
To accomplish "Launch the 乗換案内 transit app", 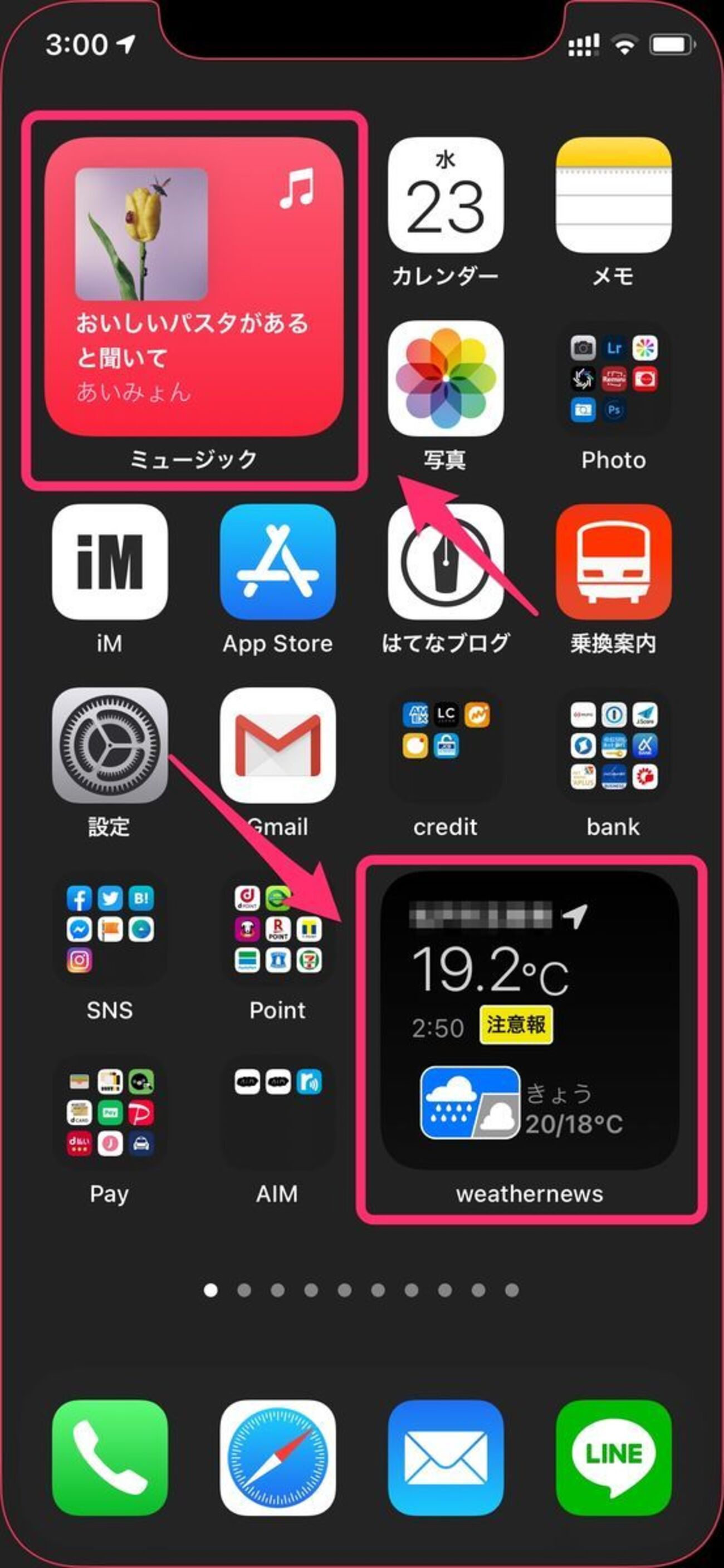I will point(613,561).
